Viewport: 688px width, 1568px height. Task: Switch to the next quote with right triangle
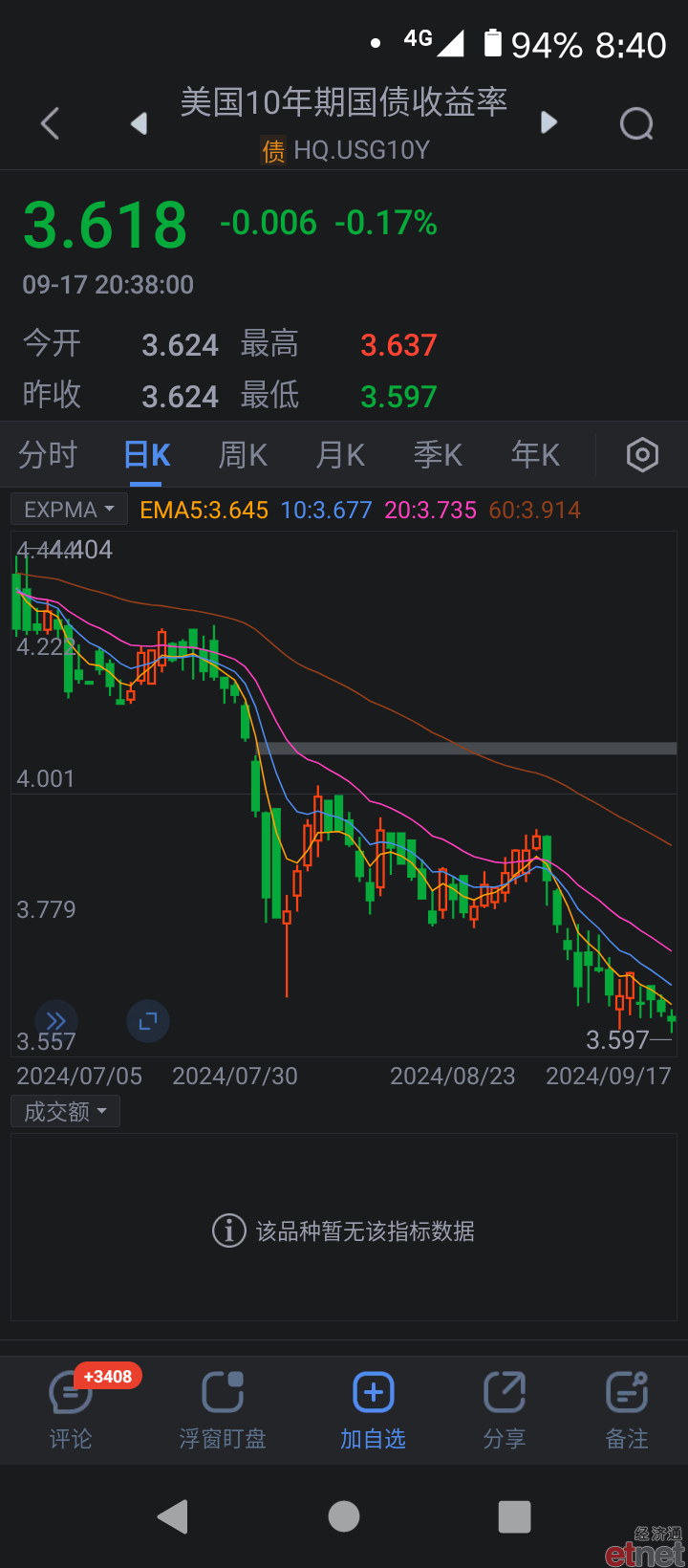click(548, 122)
